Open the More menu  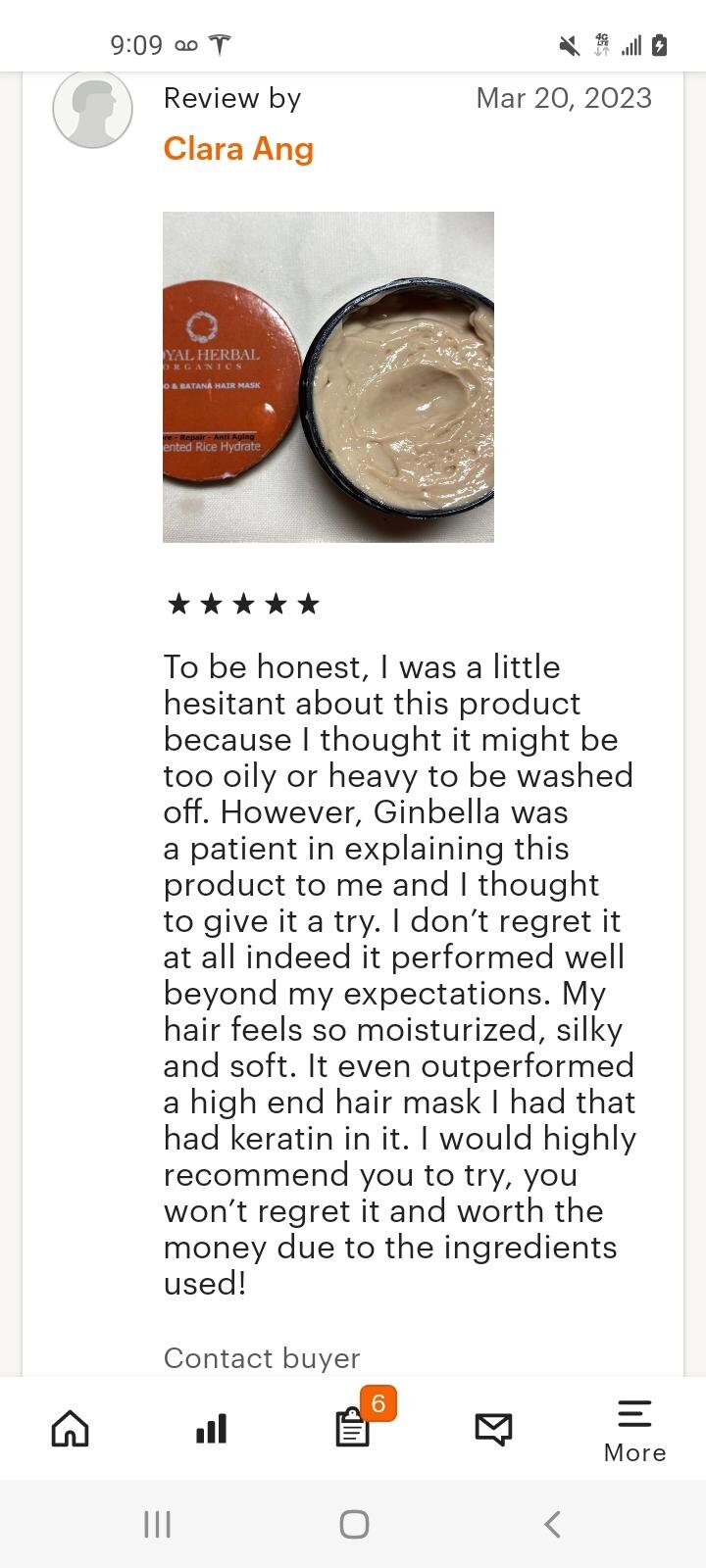tap(634, 1430)
